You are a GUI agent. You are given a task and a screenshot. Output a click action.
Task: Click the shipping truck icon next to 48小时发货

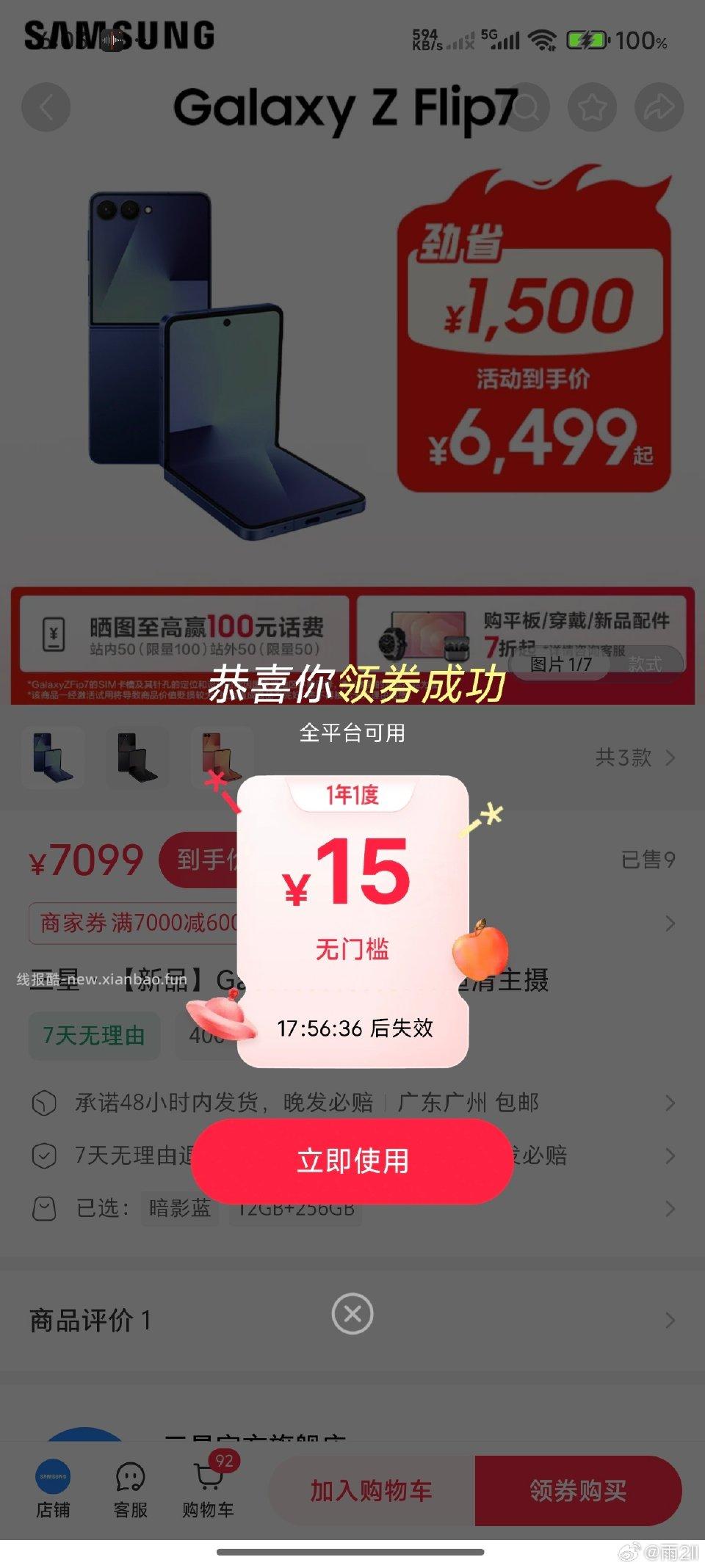(44, 1102)
